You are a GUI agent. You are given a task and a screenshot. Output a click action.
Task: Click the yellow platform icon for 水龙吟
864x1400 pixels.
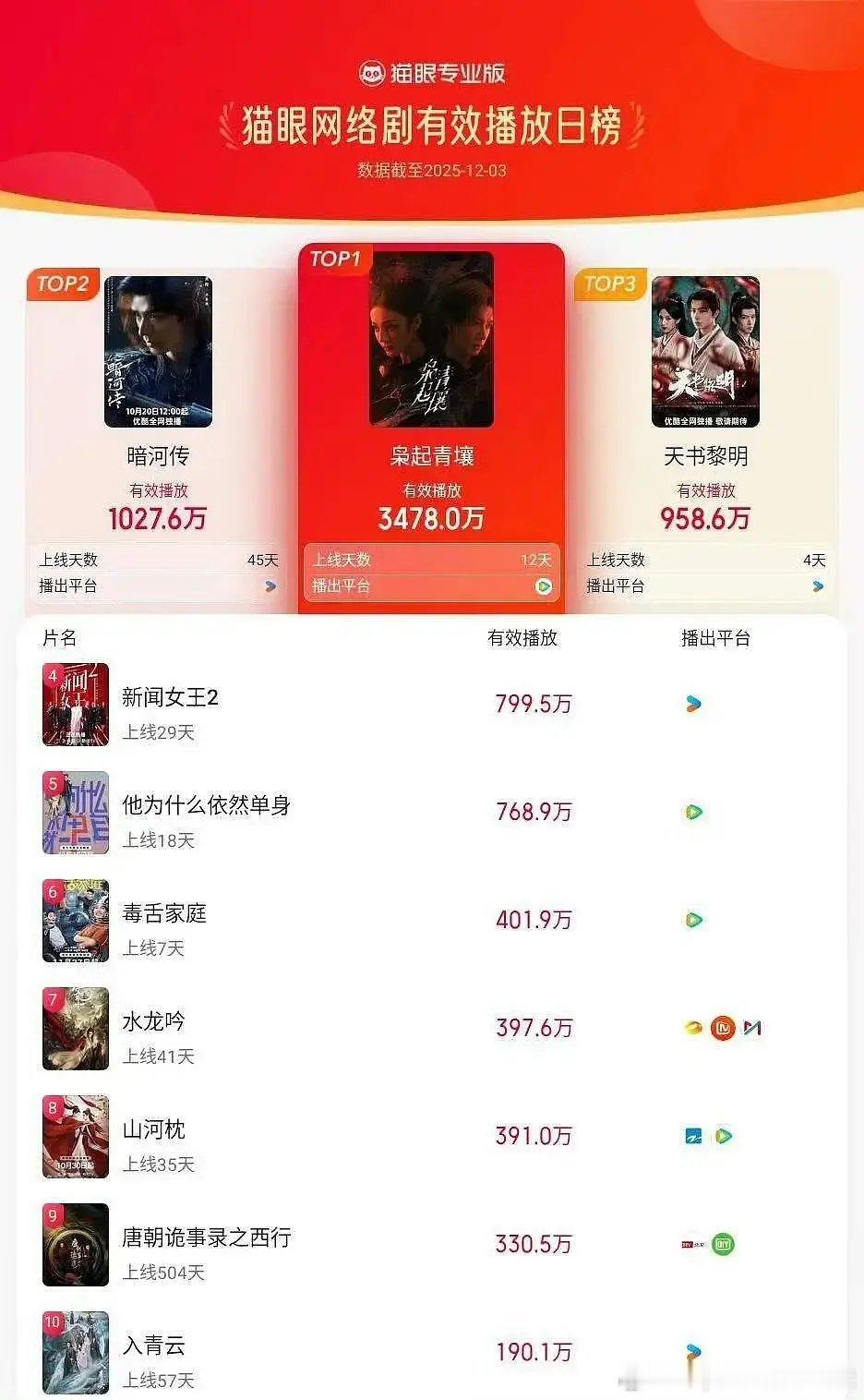692,1027
